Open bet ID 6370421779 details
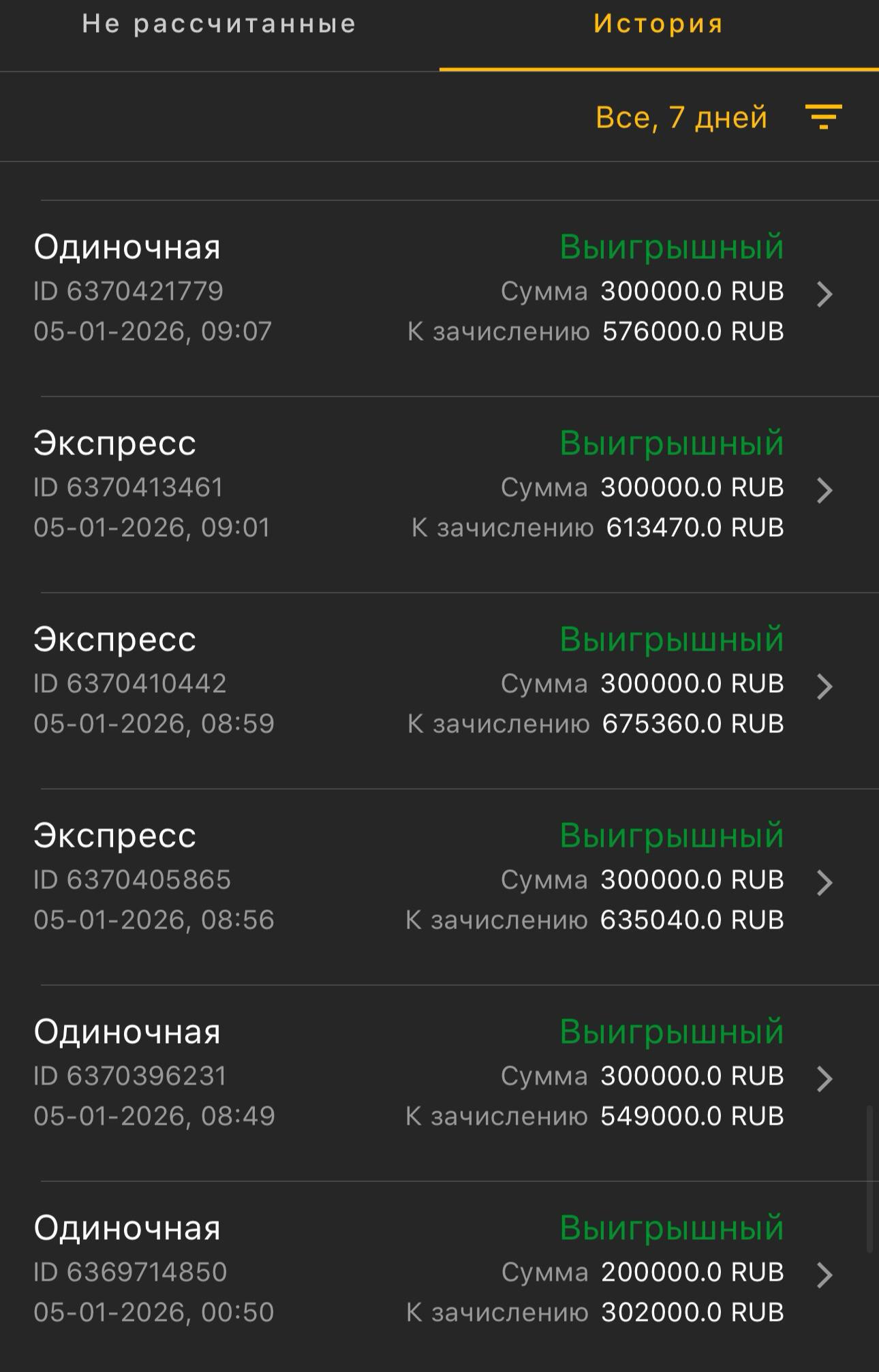This screenshot has height=1372, width=879. [439, 294]
